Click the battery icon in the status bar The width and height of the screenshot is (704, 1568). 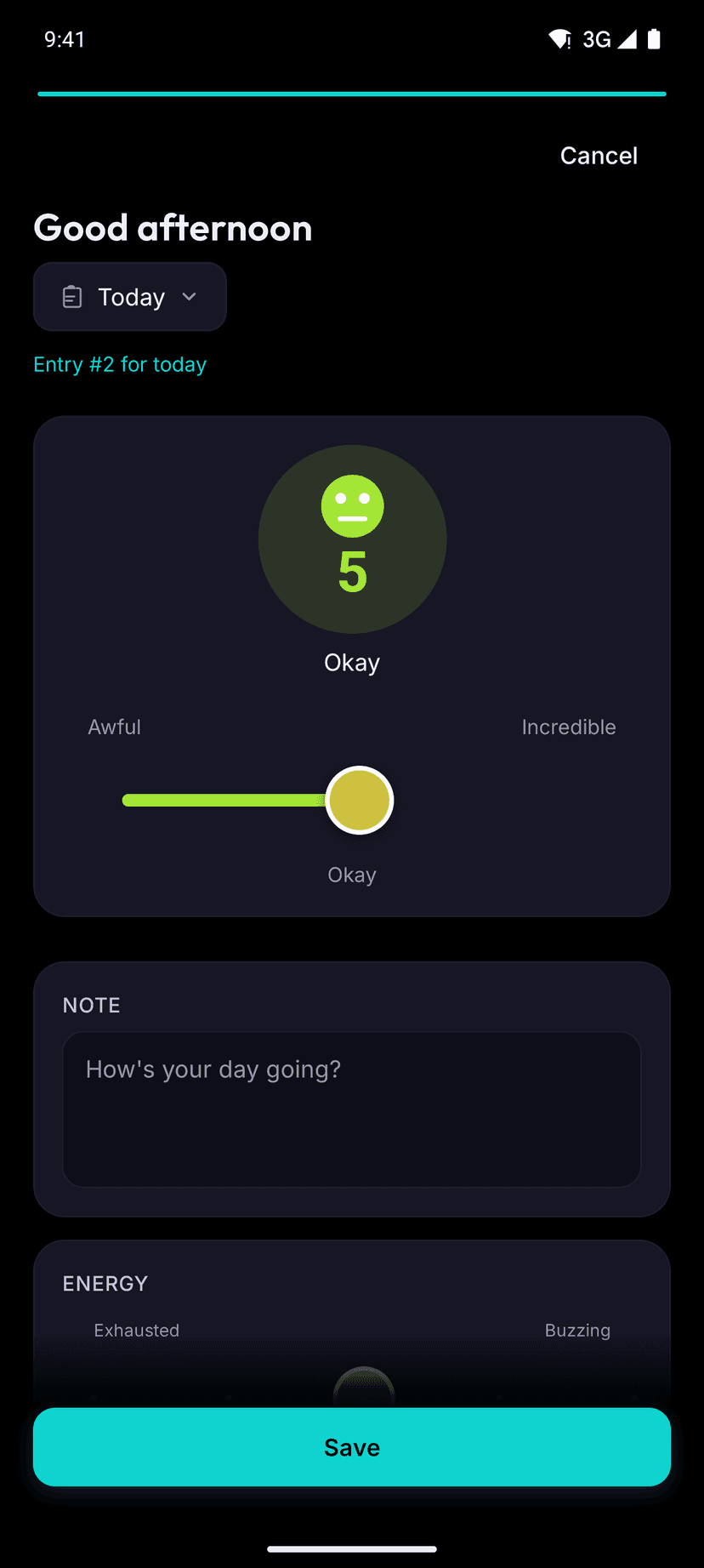[x=655, y=38]
